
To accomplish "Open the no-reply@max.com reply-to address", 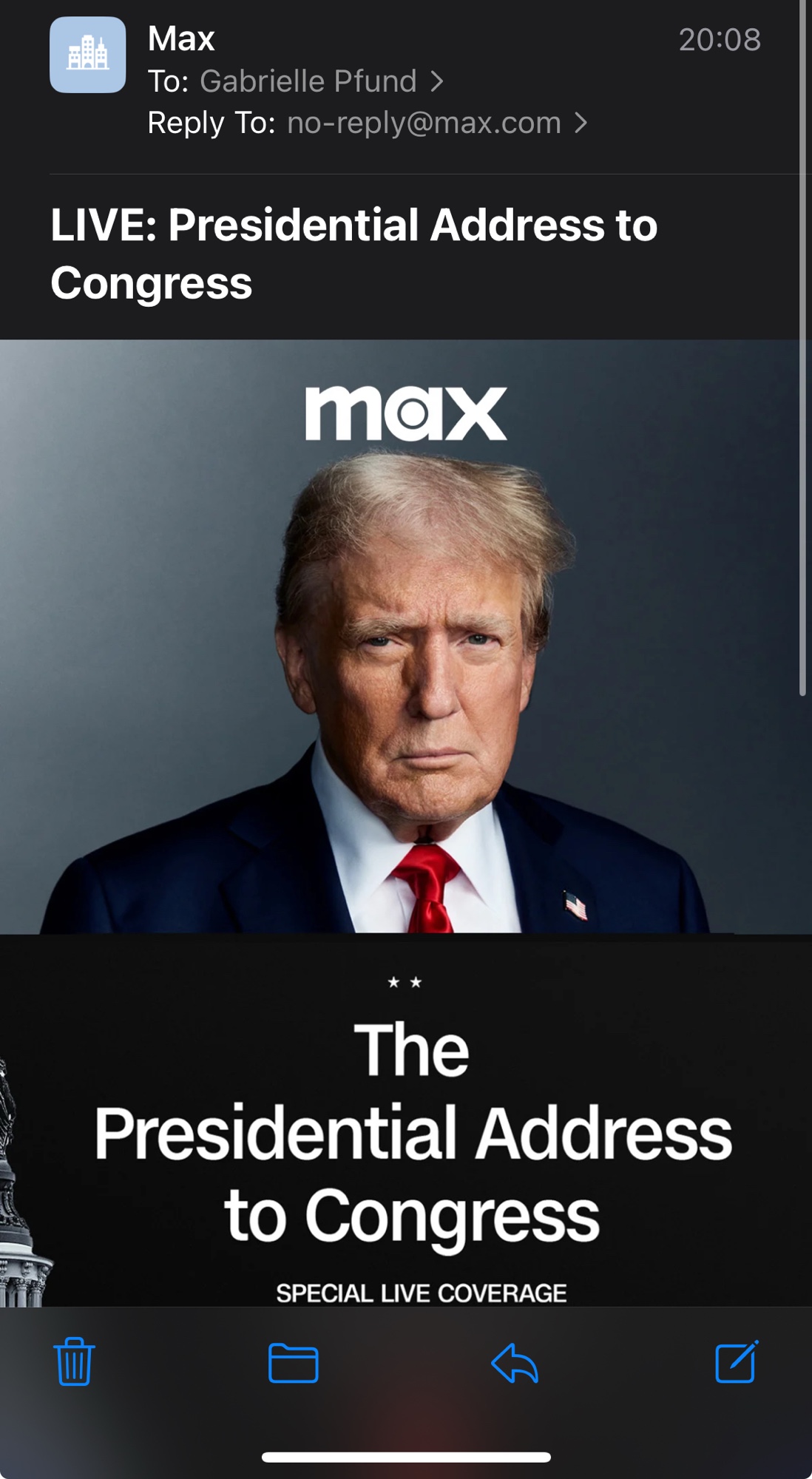I will tap(424, 123).
